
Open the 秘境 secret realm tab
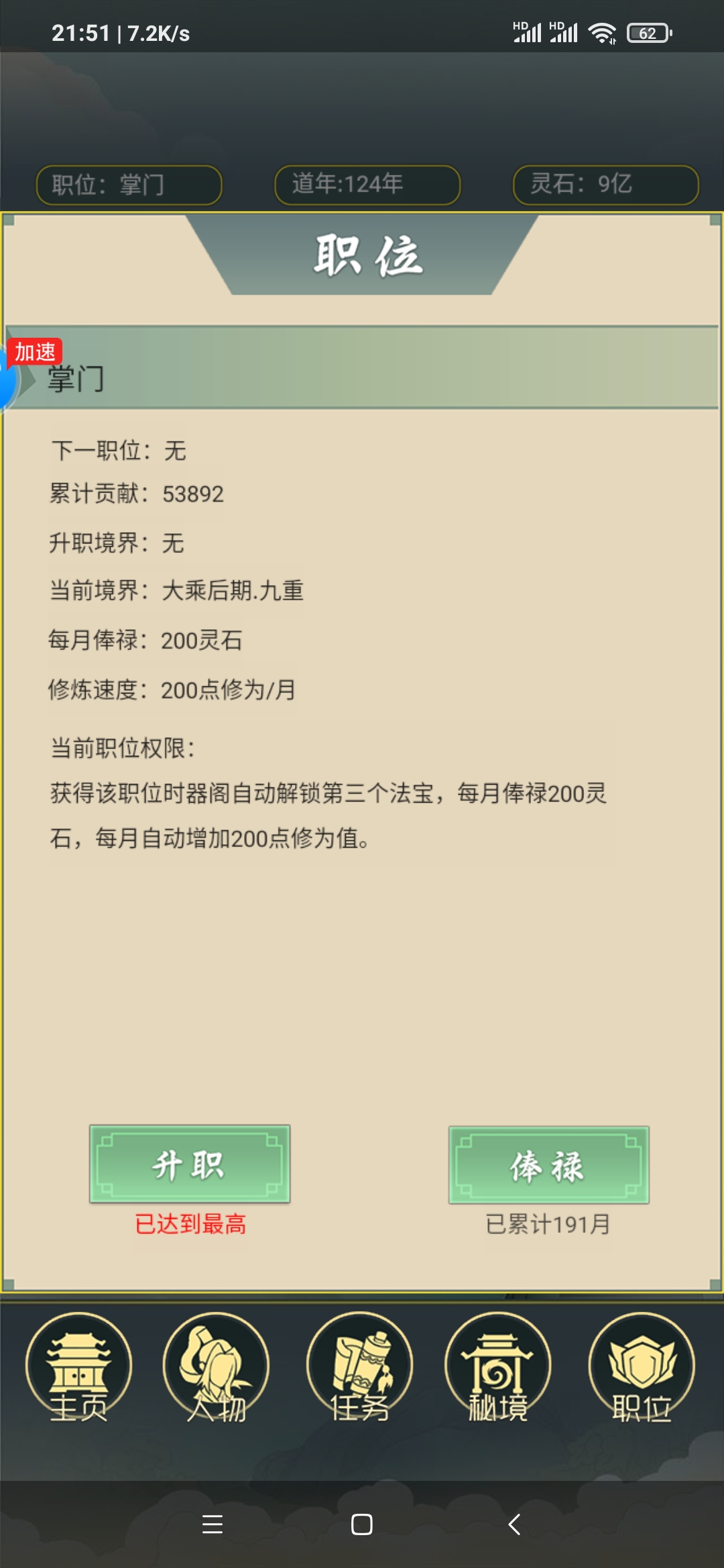click(x=498, y=1367)
